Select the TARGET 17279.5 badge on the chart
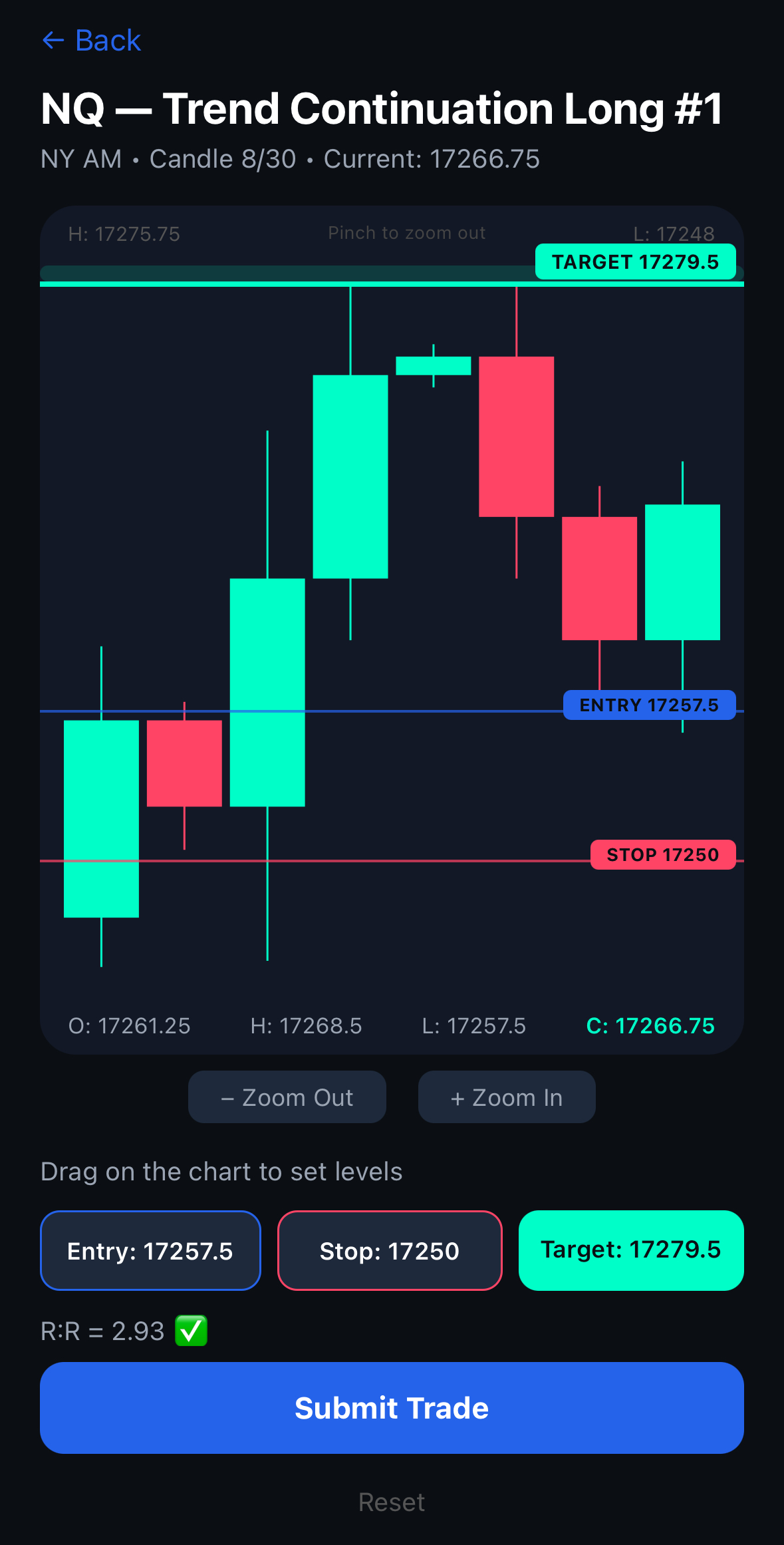Viewport: 784px width, 1545px height. pyautogui.click(x=634, y=261)
